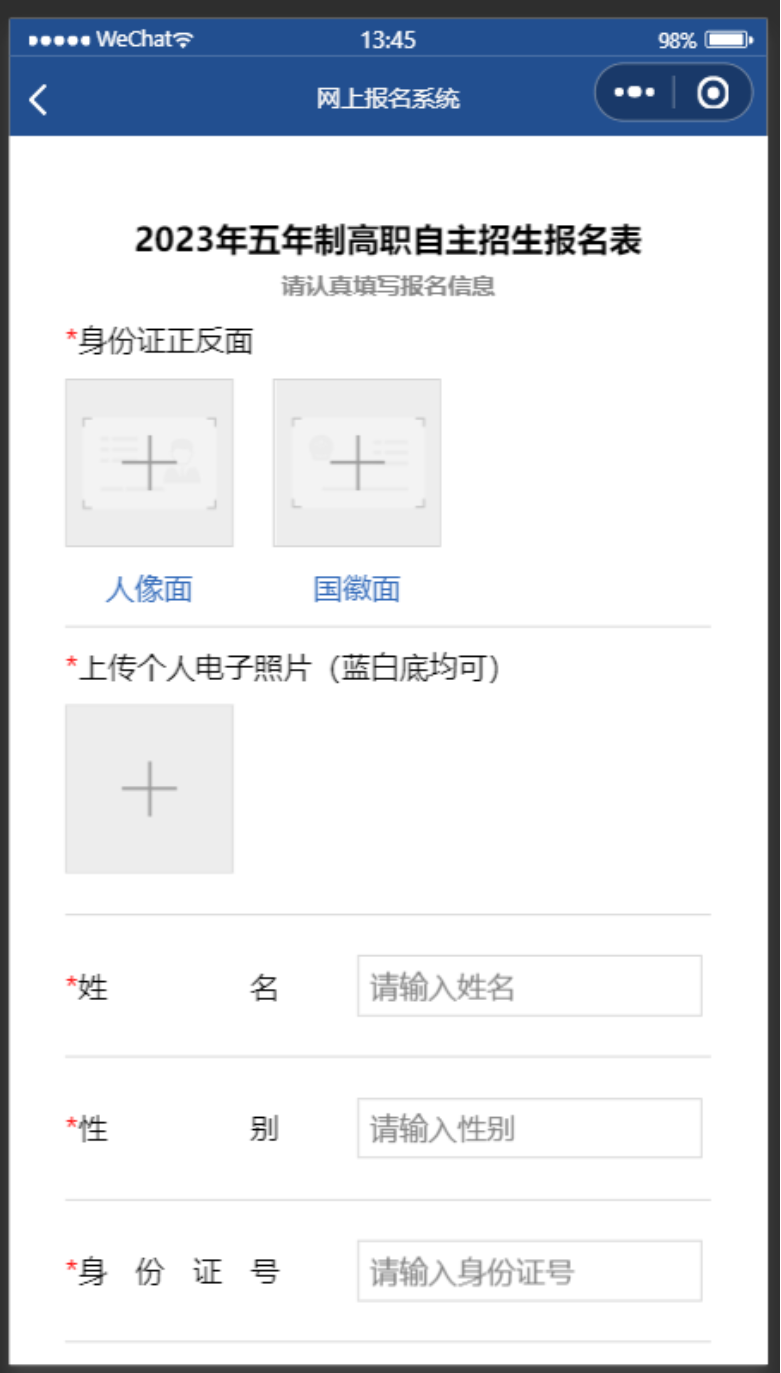This screenshot has width=781, height=1373.
Task: Add personal electronic photo
Action: (149, 789)
